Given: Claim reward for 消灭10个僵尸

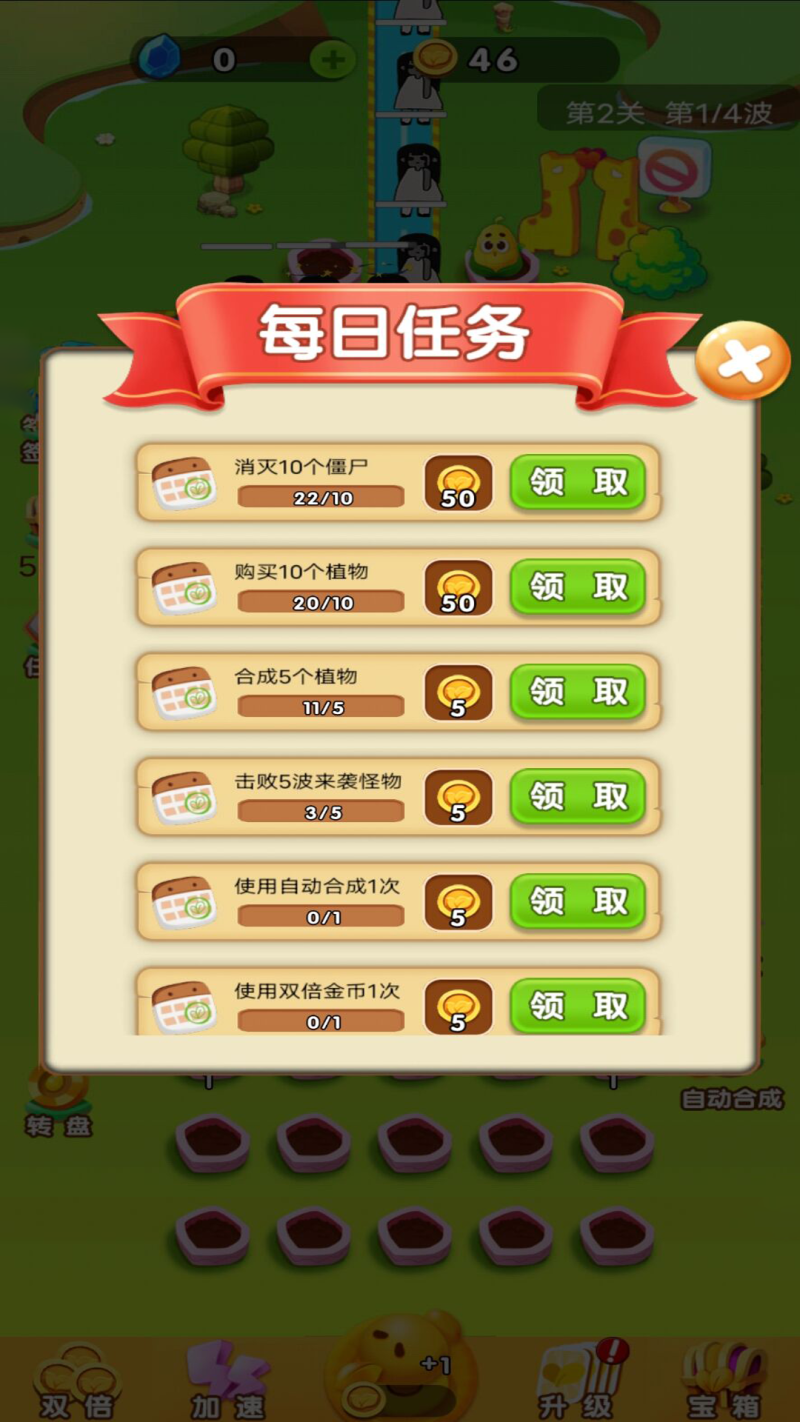Looking at the screenshot, I should click(578, 482).
